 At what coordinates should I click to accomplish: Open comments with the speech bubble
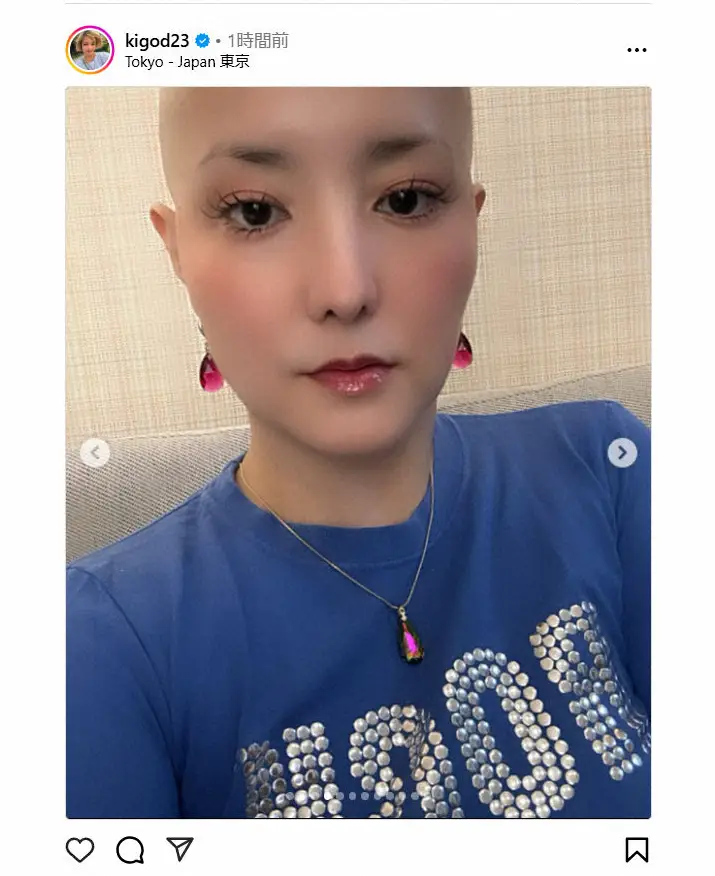(130, 850)
